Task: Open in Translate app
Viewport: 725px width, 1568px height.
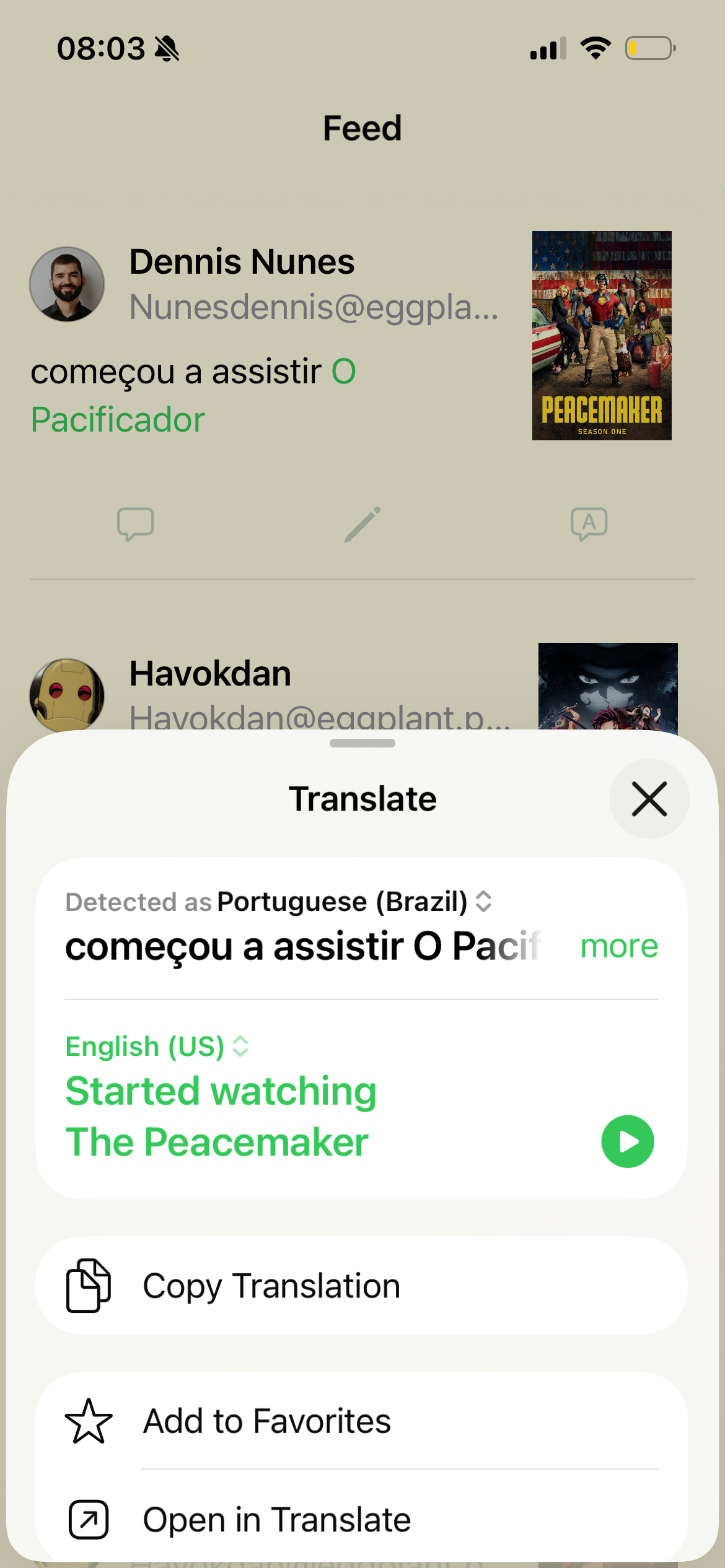Action: click(362, 1520)
